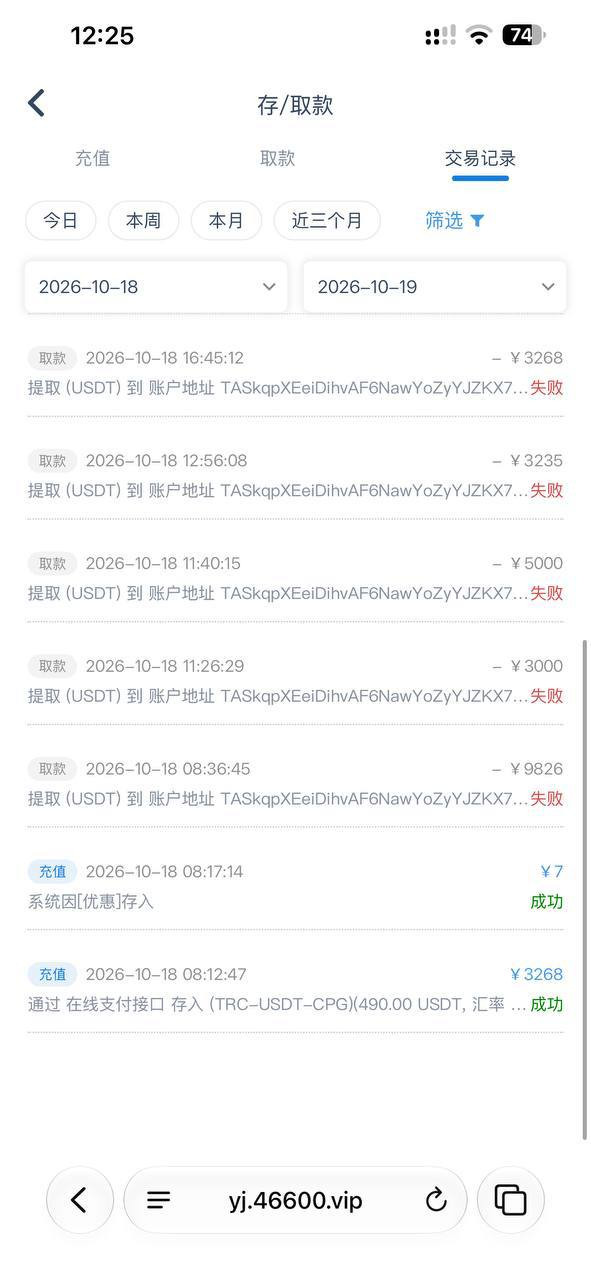This screenshot has height=1280, width=591.
Task: Go back using the header arrow
Action: click(x=37, y=103)
